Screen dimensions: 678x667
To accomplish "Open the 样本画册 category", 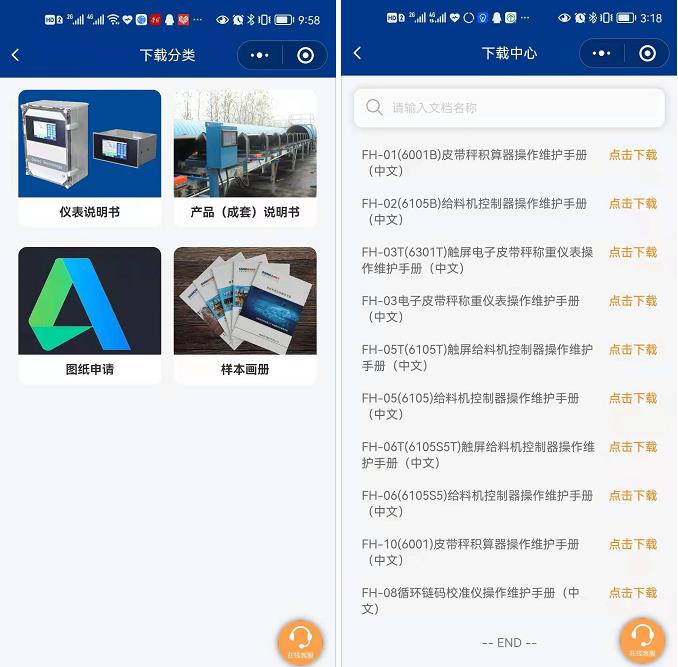I will [x=245, y=314].
